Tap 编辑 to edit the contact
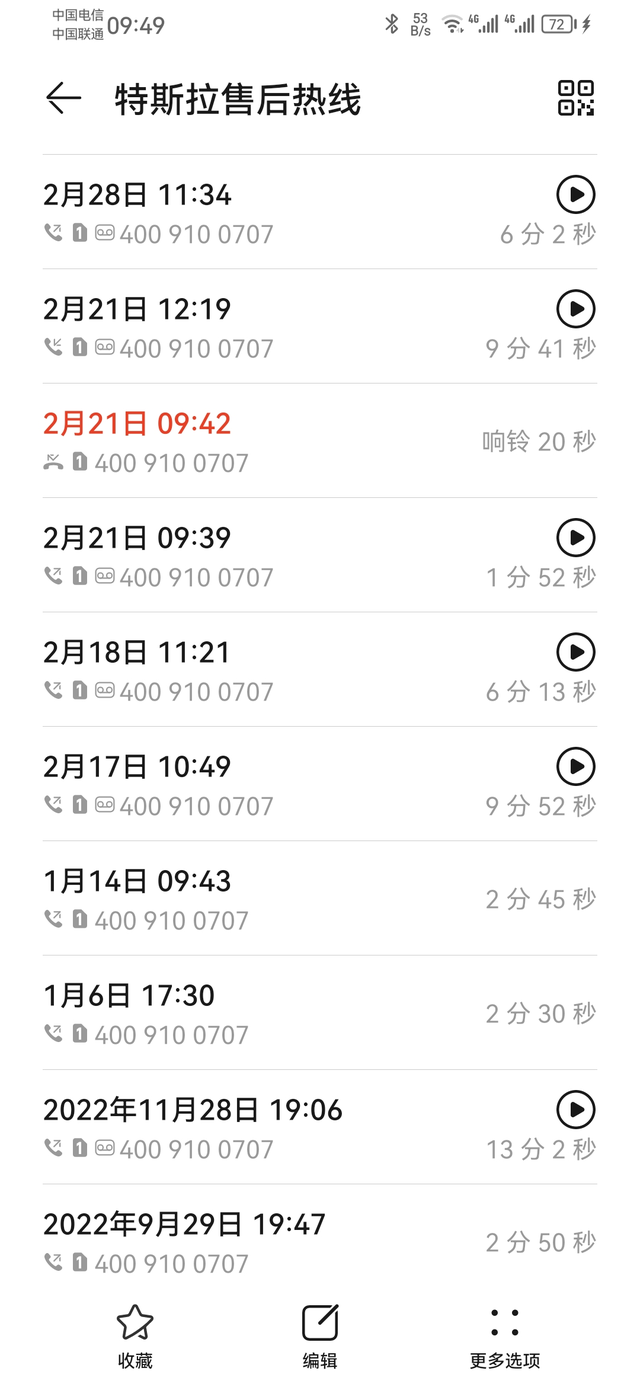This screenshot has height=1387, width=640. 320,1335
